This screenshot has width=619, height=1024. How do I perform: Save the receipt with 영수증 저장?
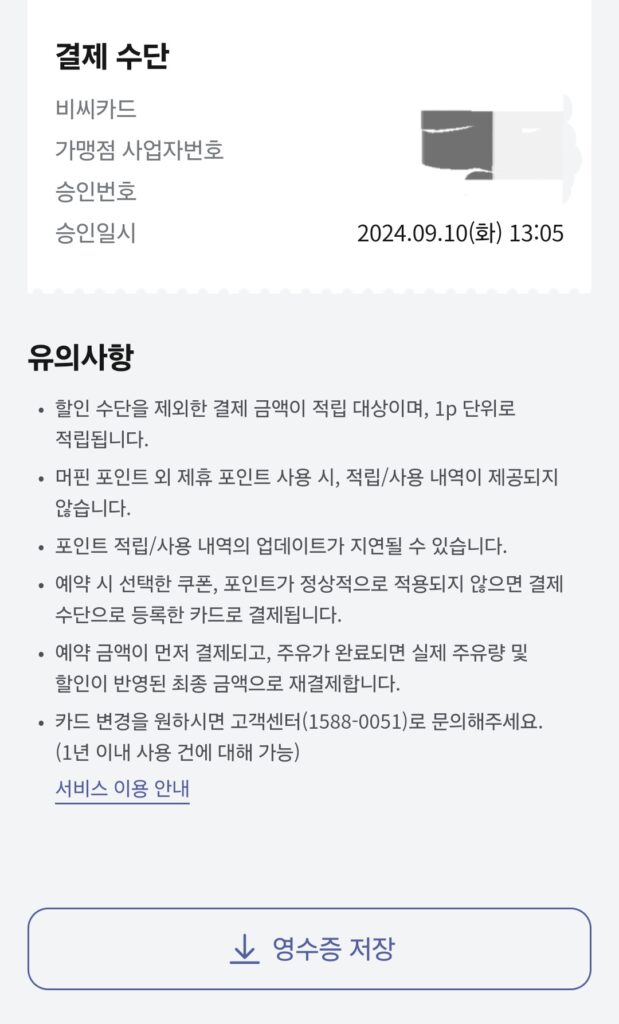310,948
